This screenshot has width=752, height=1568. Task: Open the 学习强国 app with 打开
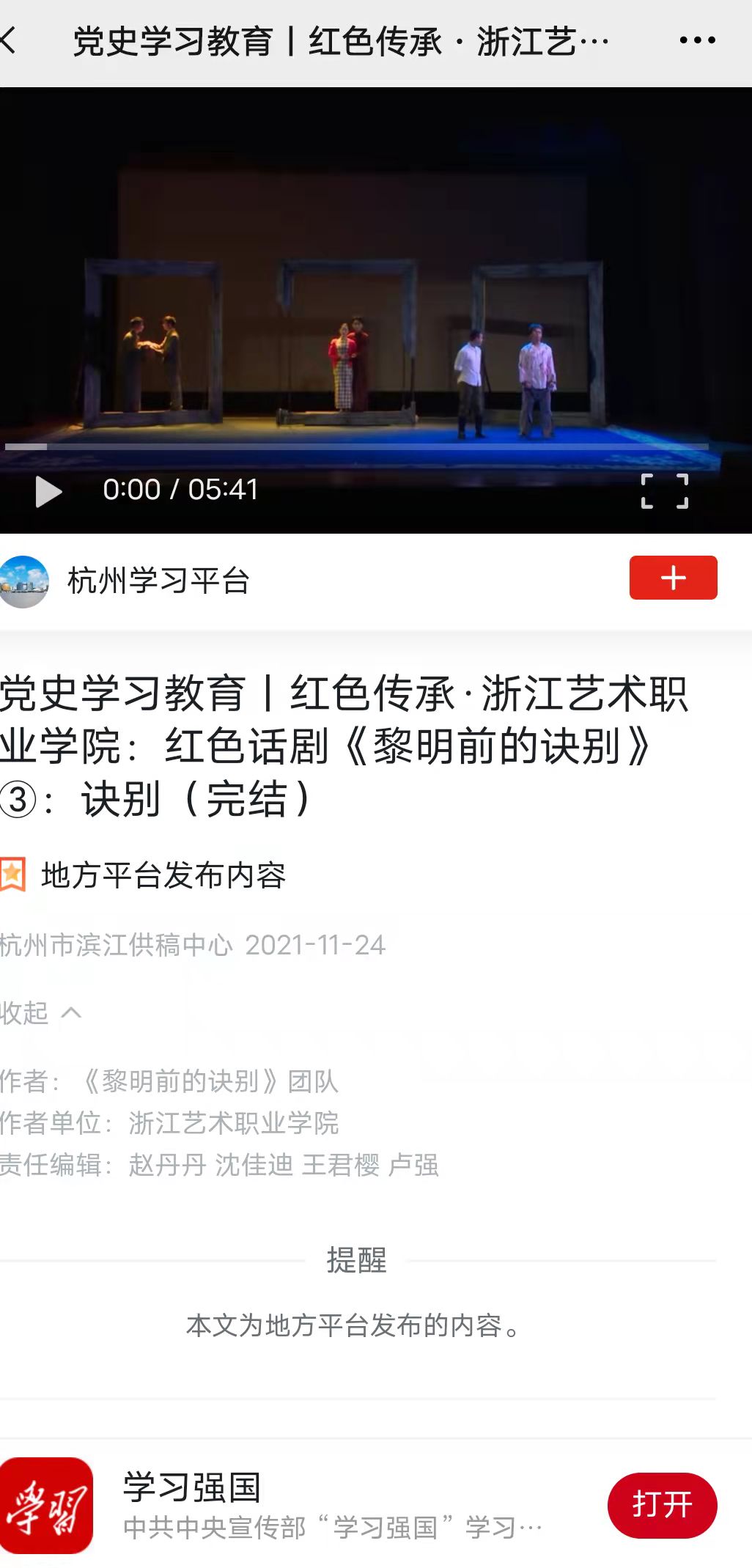(662, 1505)
